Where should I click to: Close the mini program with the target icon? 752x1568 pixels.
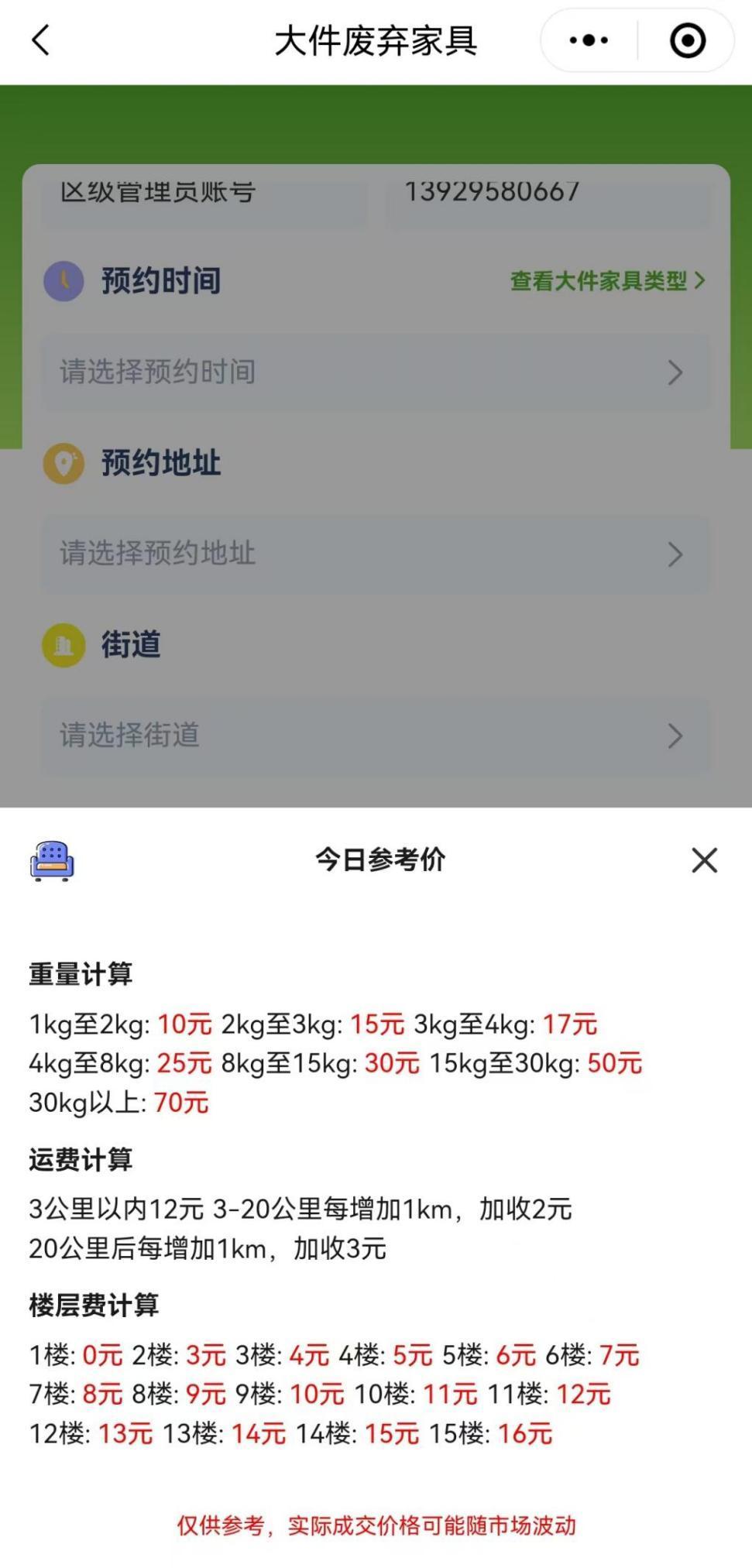click(687, 40)
